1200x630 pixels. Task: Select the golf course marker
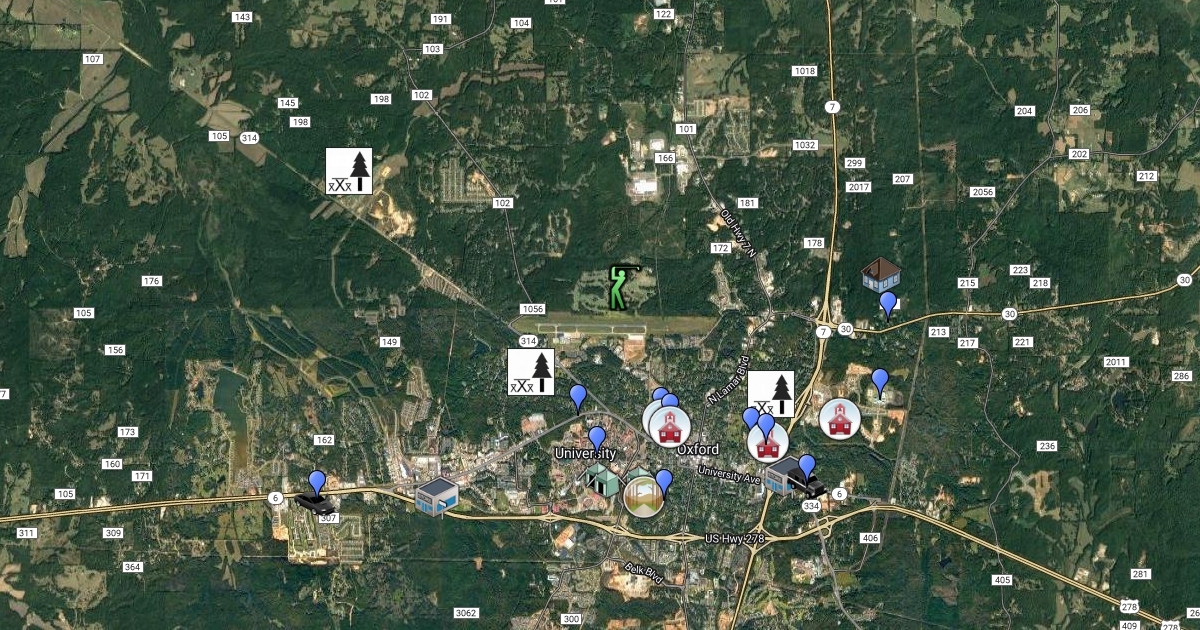tap(621, 287)
